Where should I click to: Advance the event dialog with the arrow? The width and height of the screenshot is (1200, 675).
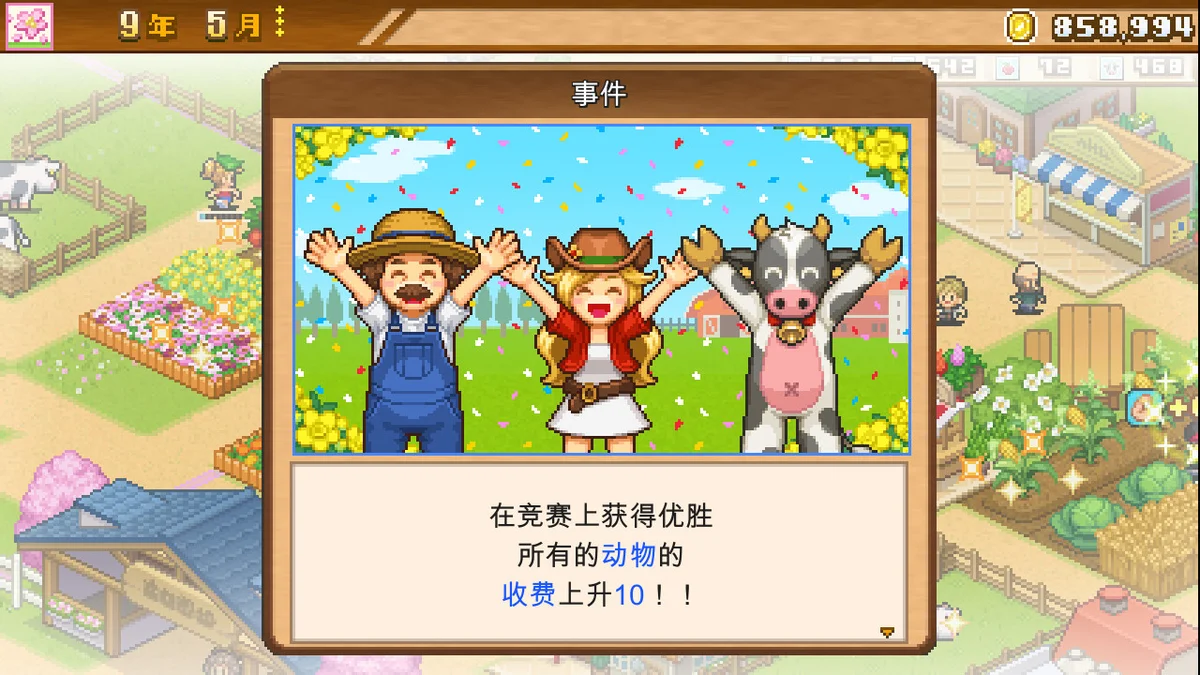click(x=886, y=631)
